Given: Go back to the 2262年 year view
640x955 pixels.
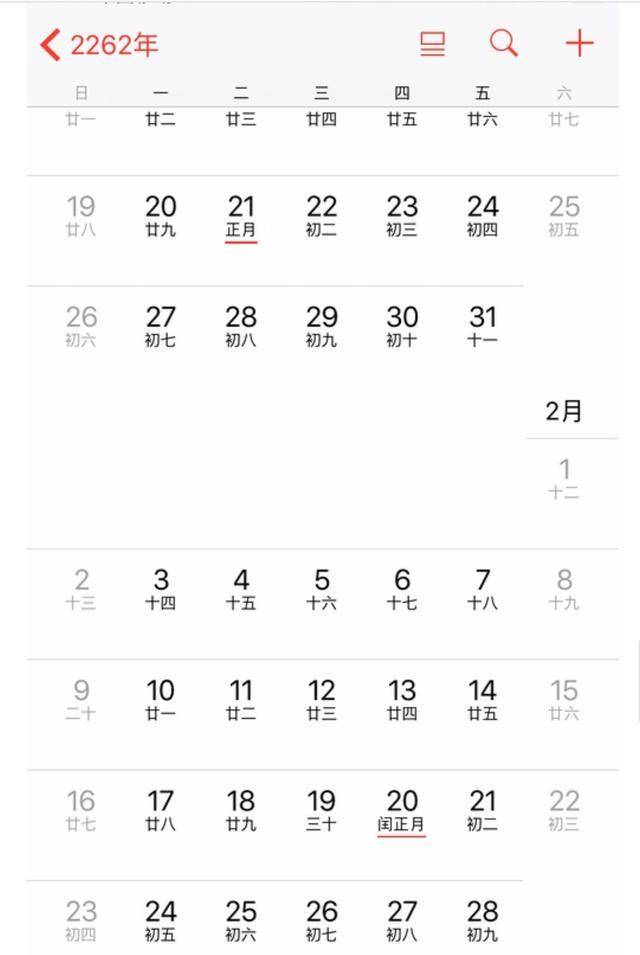Looking at the screenshot, I should pyautogui.click(x=100, y=44).
